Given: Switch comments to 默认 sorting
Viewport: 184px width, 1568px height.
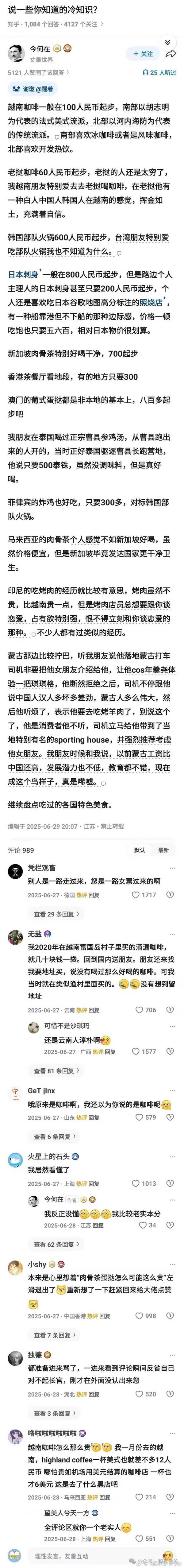Looking at the screenshot, I should pyautogui.click(x=140, y=850).
